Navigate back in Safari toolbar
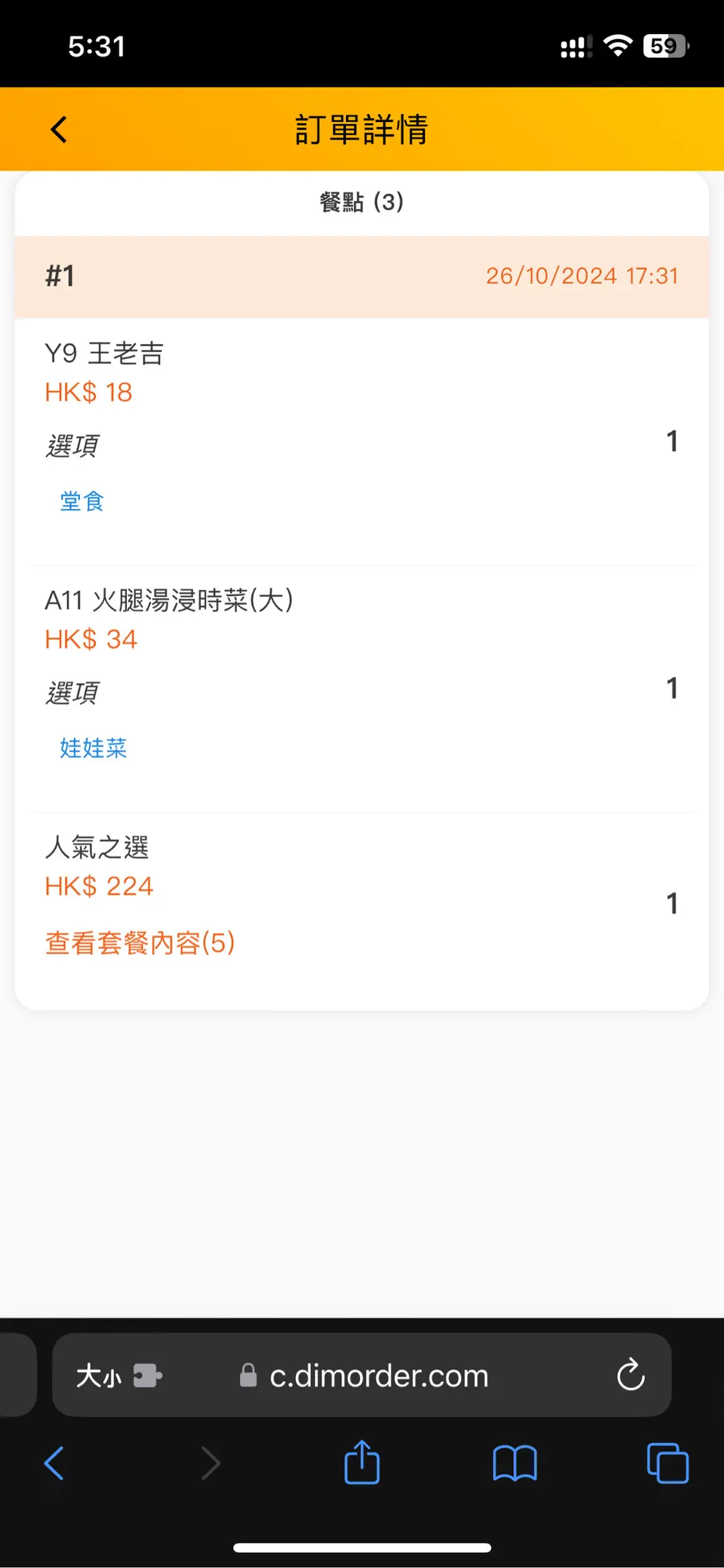The width and height of the screenshot is (724, 1568). coord(54,1463)
